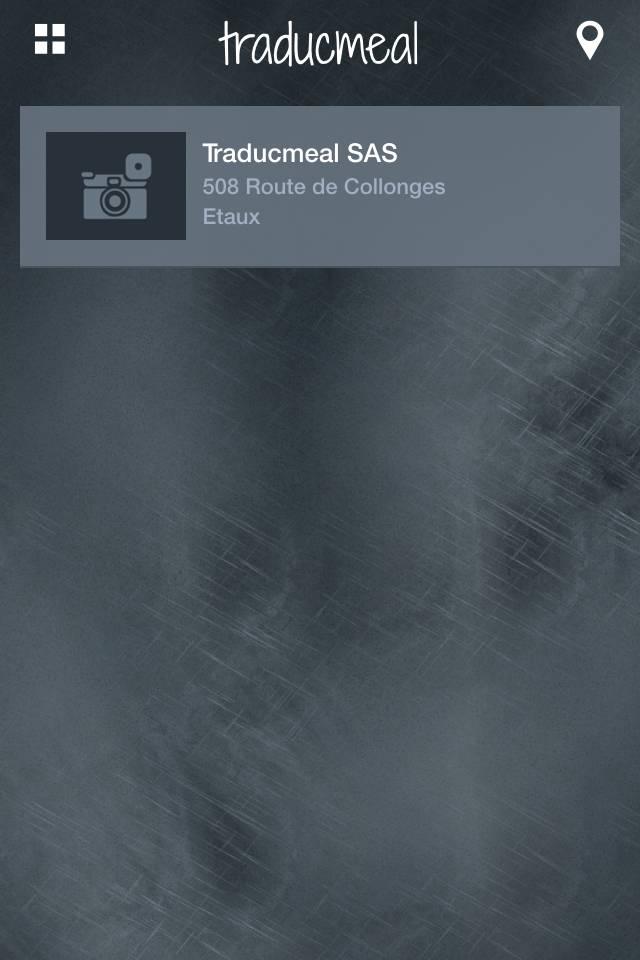640x960 pixels.
Task: Open the grid menu icon
Action: [x=50, y=40]
